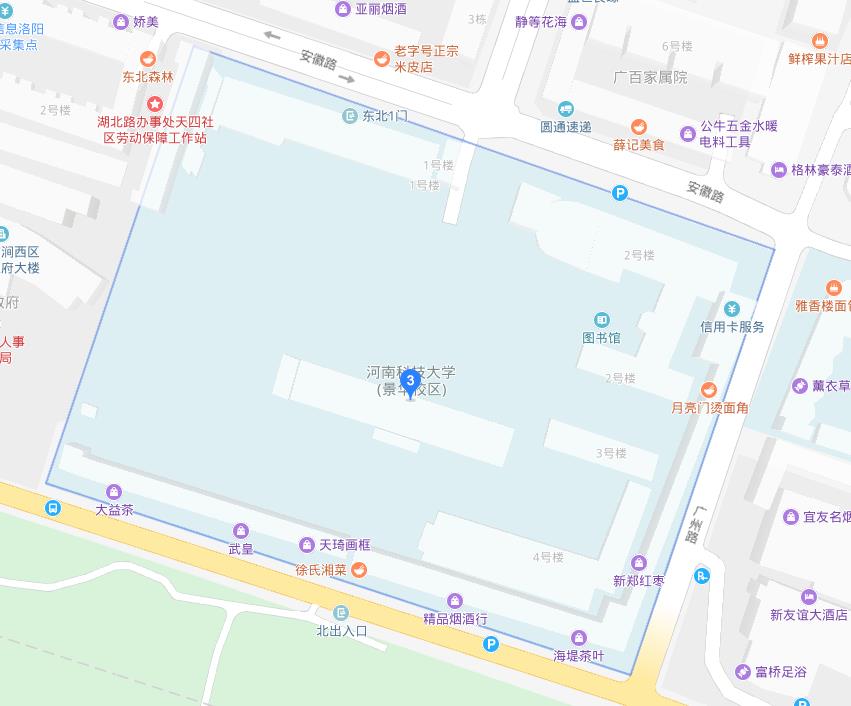Tap the parking icon on 安徽路
This screenshot has height=706, width=851.
[620, 193]
